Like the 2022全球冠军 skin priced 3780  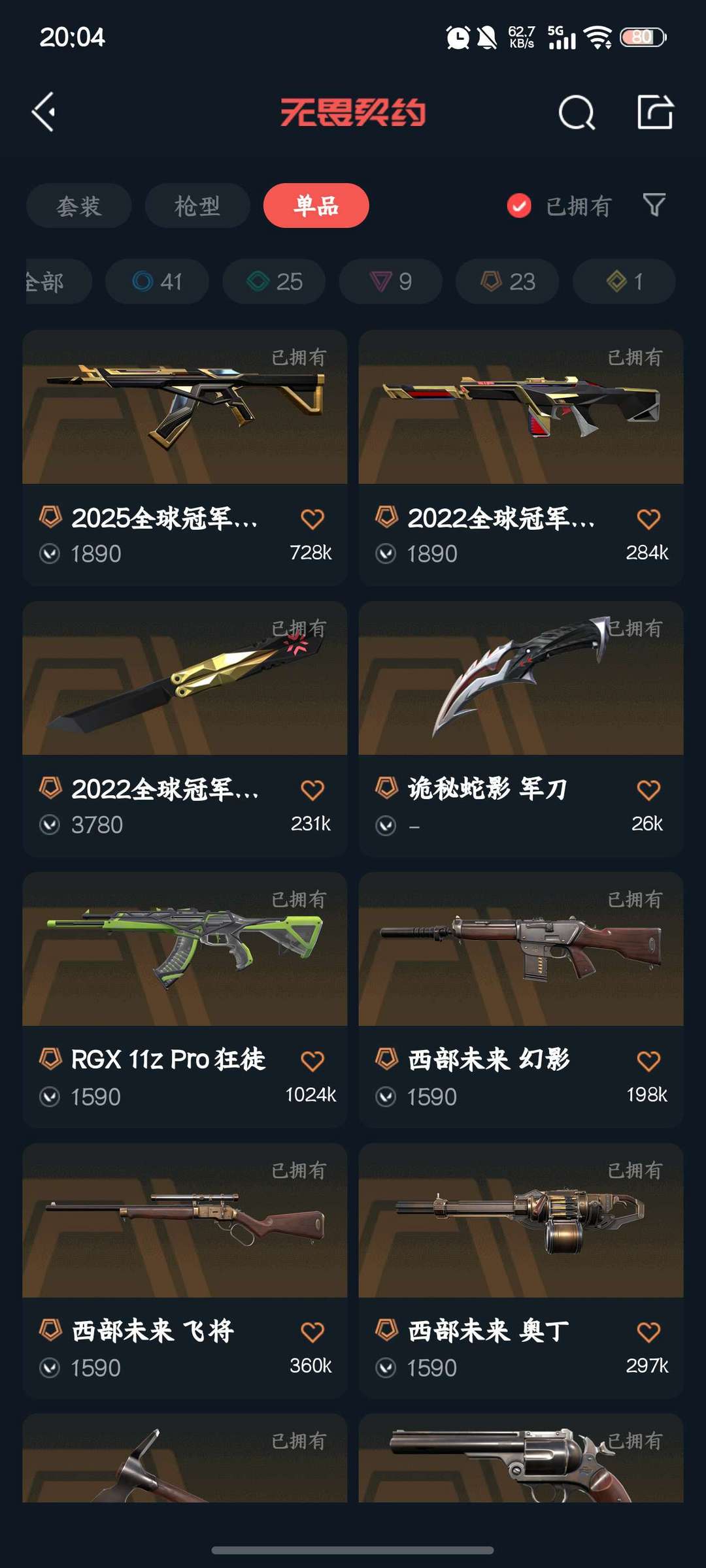312,790
